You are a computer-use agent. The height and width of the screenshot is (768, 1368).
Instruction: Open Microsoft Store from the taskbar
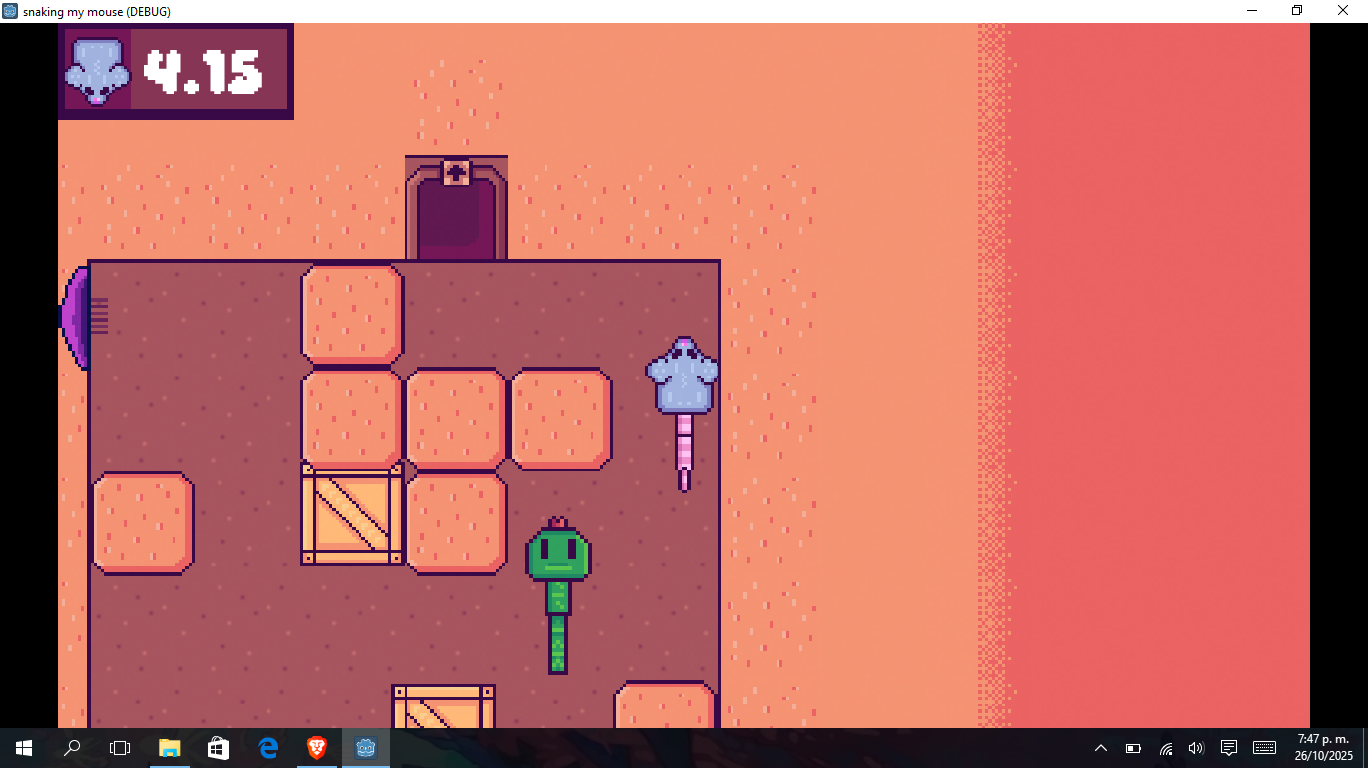(218, 748)
